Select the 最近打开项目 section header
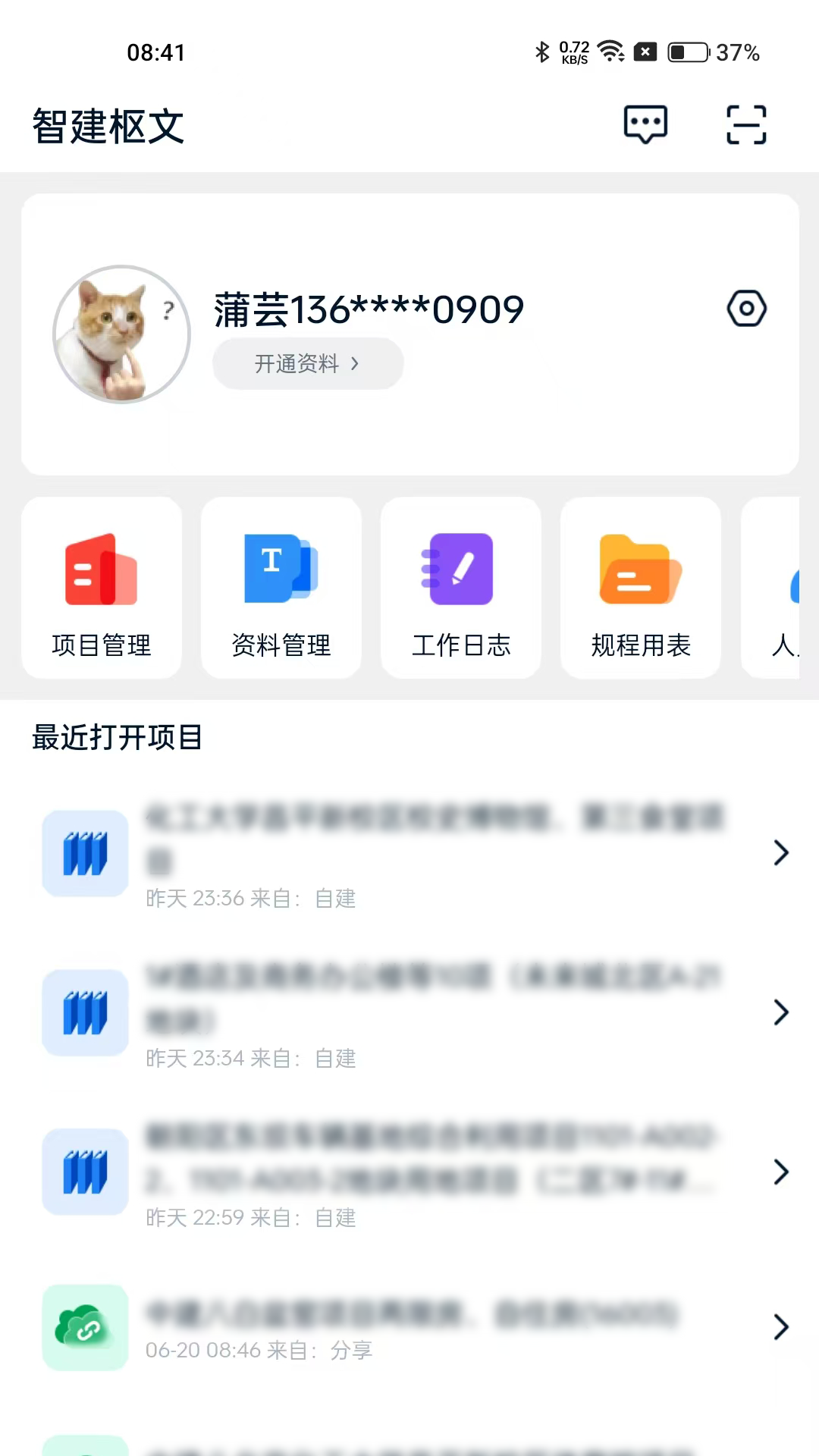The width and height of the screenshot is (819, 1456). [116, 739]
